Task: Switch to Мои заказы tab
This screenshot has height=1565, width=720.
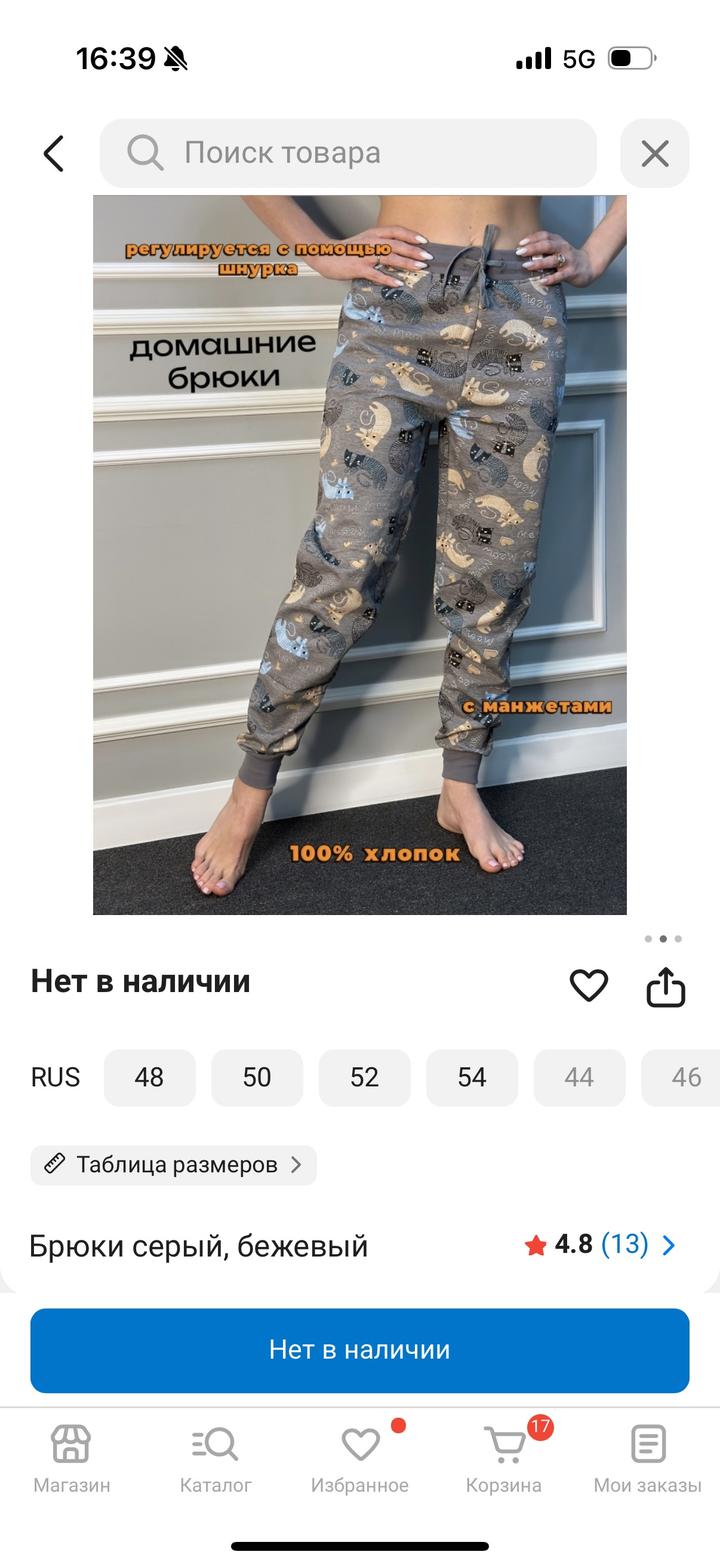Action: click(647, 1459)
